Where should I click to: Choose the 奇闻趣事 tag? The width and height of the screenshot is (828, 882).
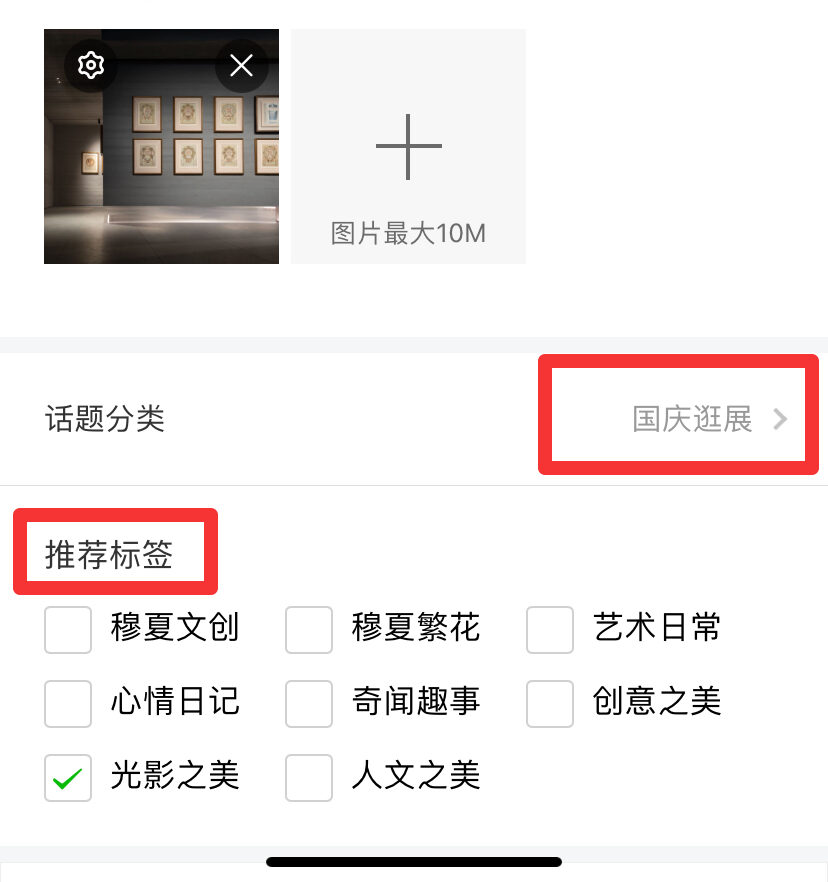coord(309,703)
